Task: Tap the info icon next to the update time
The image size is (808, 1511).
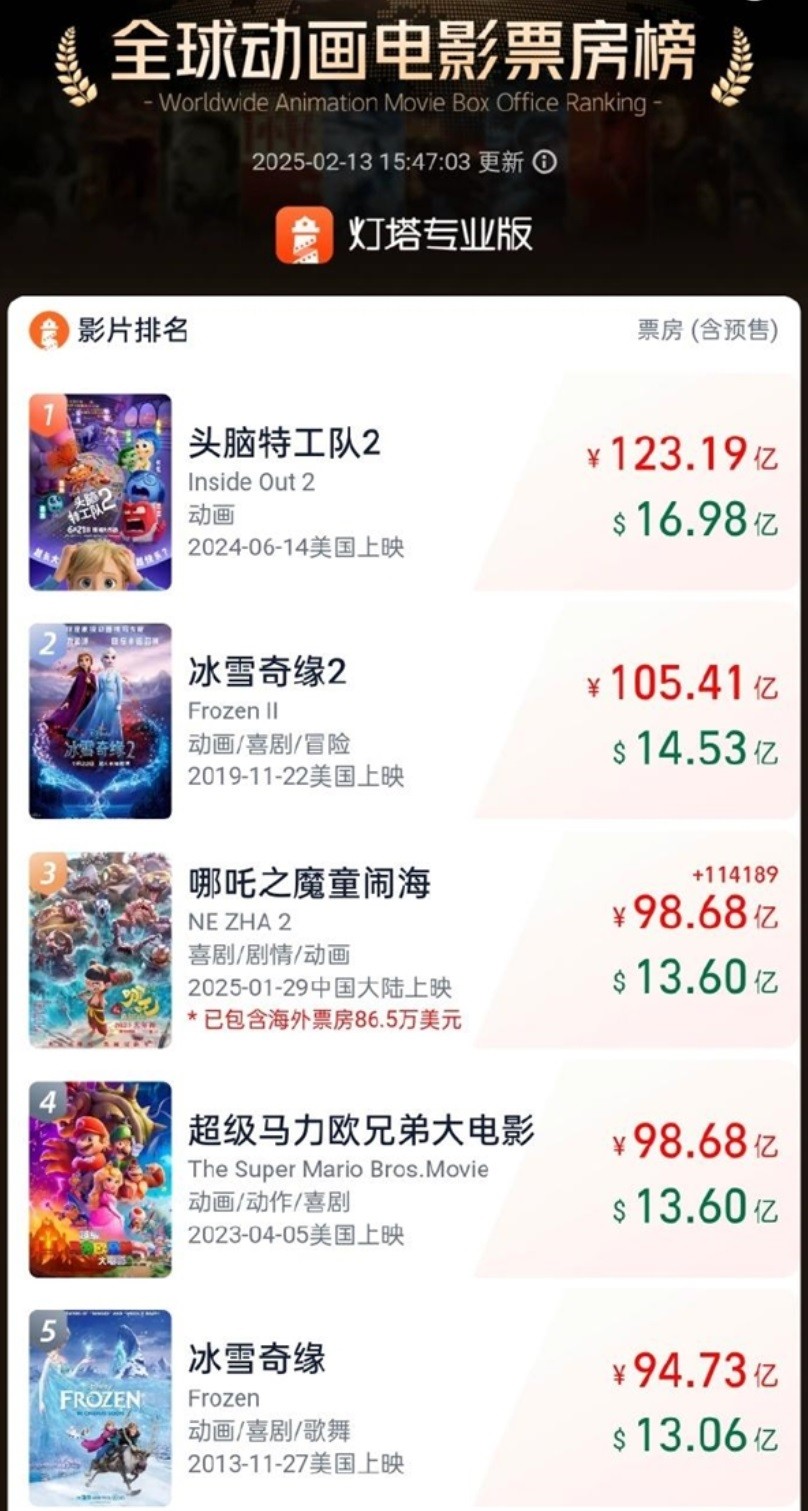Action: (x=544, y=161)
